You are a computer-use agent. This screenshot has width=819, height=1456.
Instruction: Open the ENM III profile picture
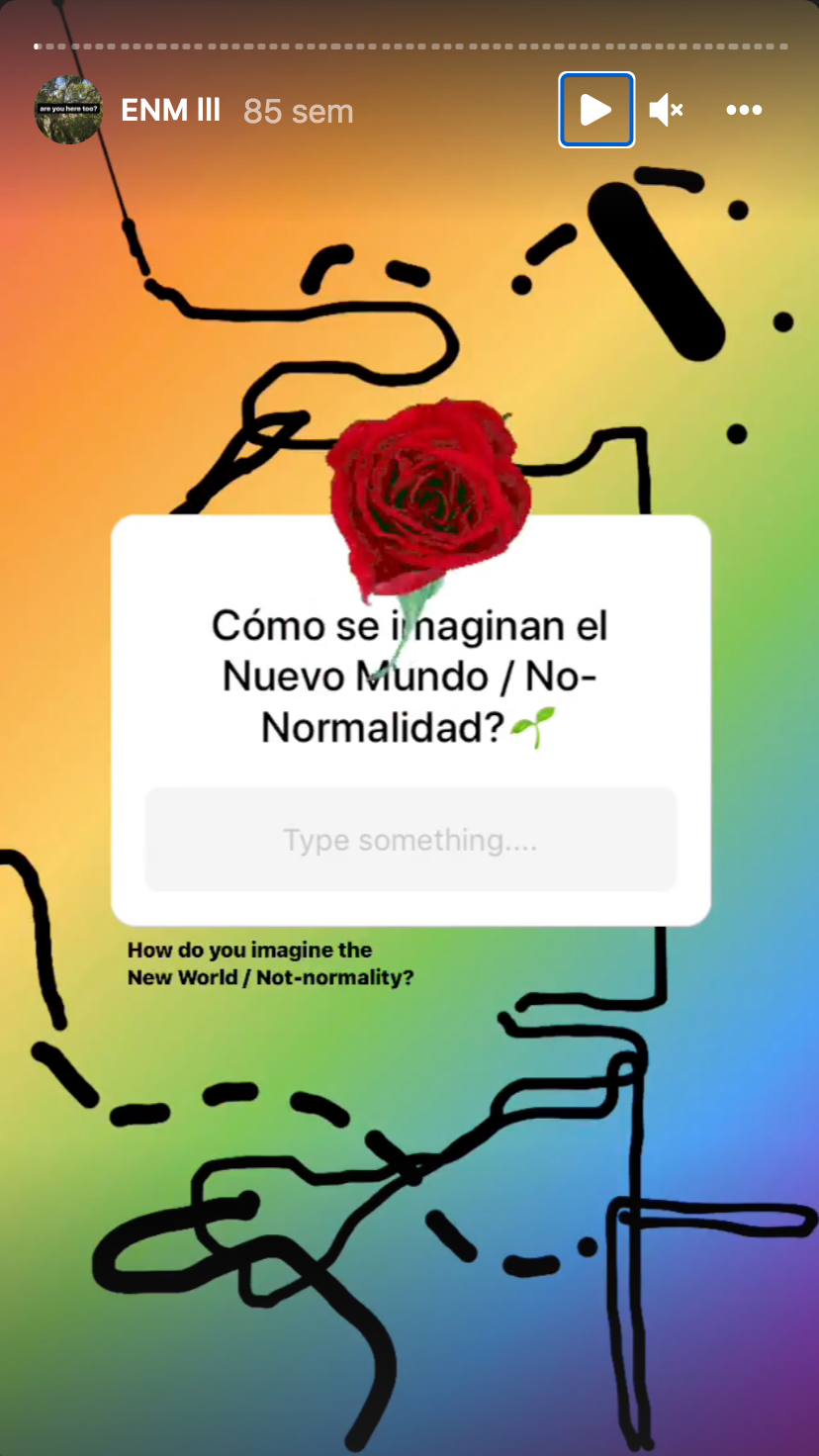(x=68, y=110)
